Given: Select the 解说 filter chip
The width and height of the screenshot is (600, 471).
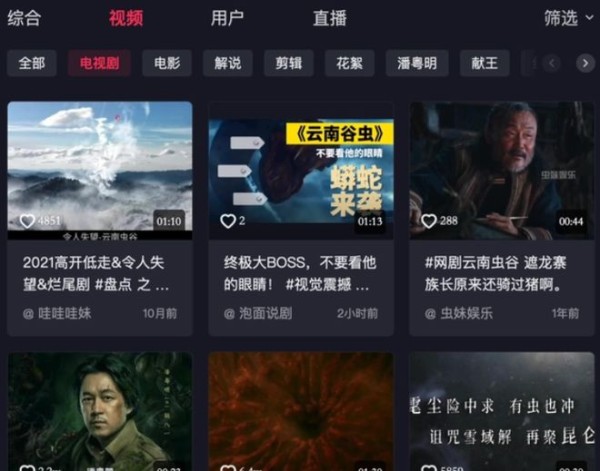Looking at the screenshot, I should pos(228,63).
